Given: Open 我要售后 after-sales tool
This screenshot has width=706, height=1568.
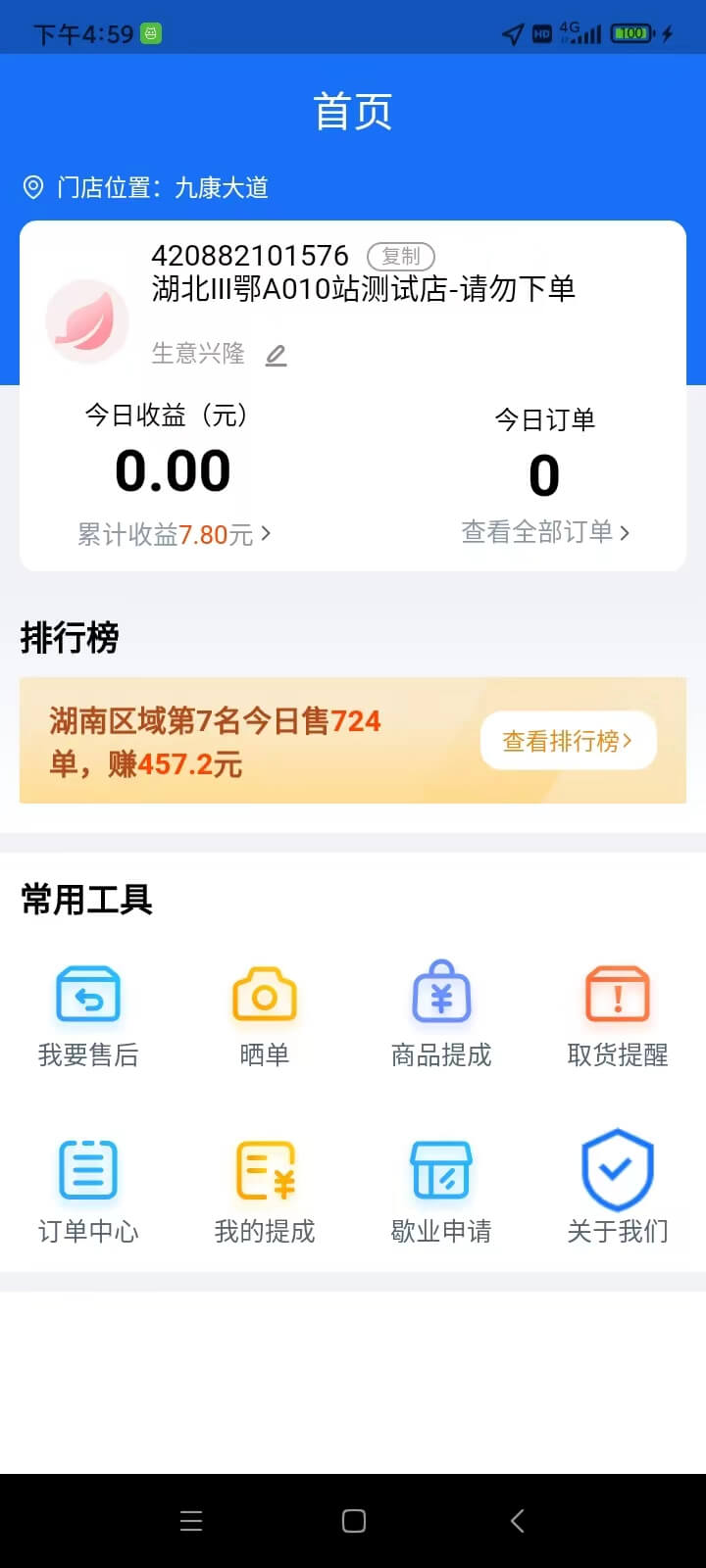Looking at the screenshot, I should pyautogui.click(x=88, y=1015).
